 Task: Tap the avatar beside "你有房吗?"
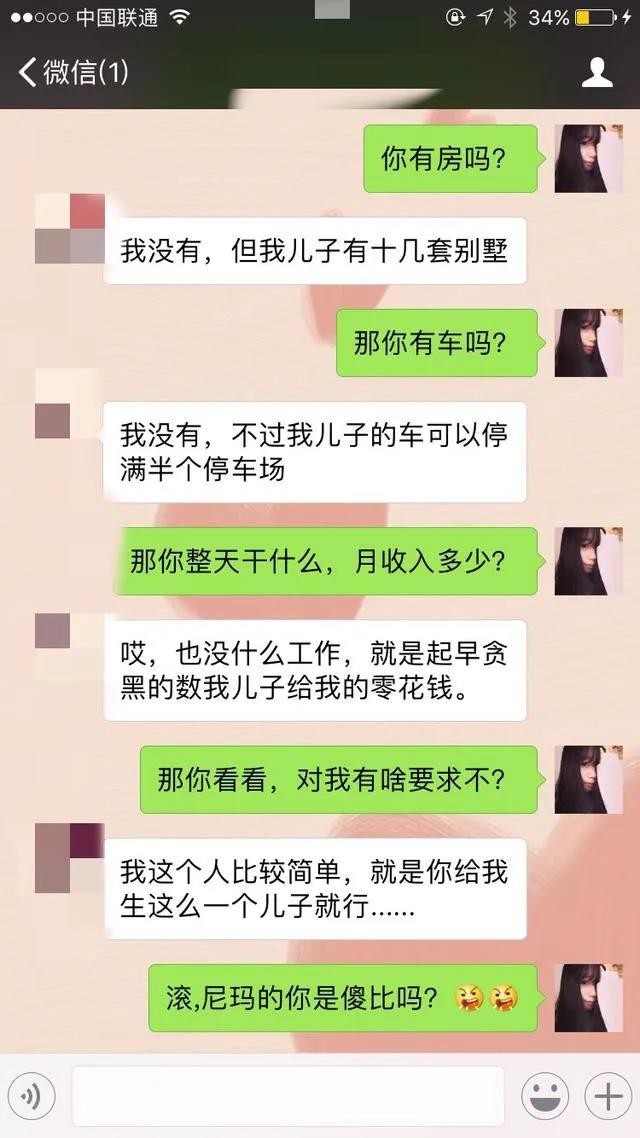tap(588, 159)
